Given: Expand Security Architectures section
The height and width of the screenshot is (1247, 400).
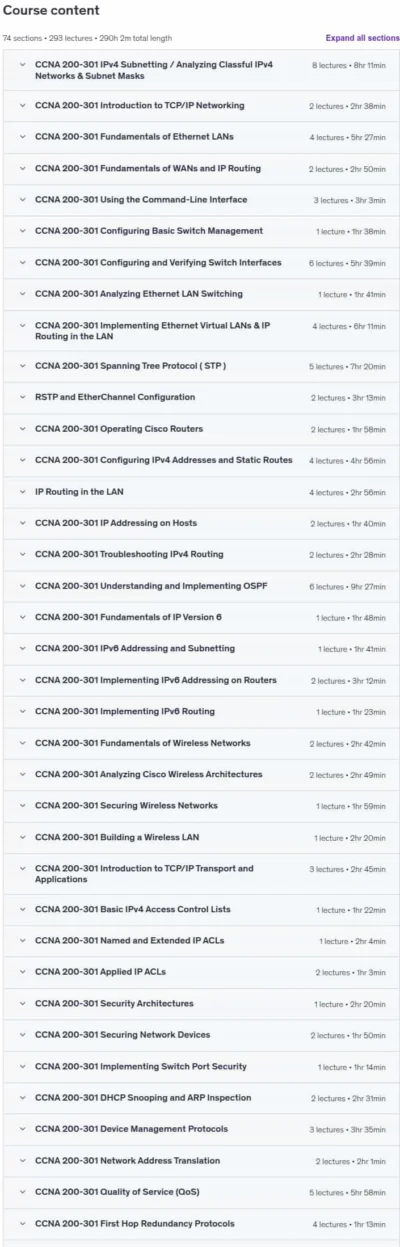Looking at the screenshot, I should (x=201, y=1003).
